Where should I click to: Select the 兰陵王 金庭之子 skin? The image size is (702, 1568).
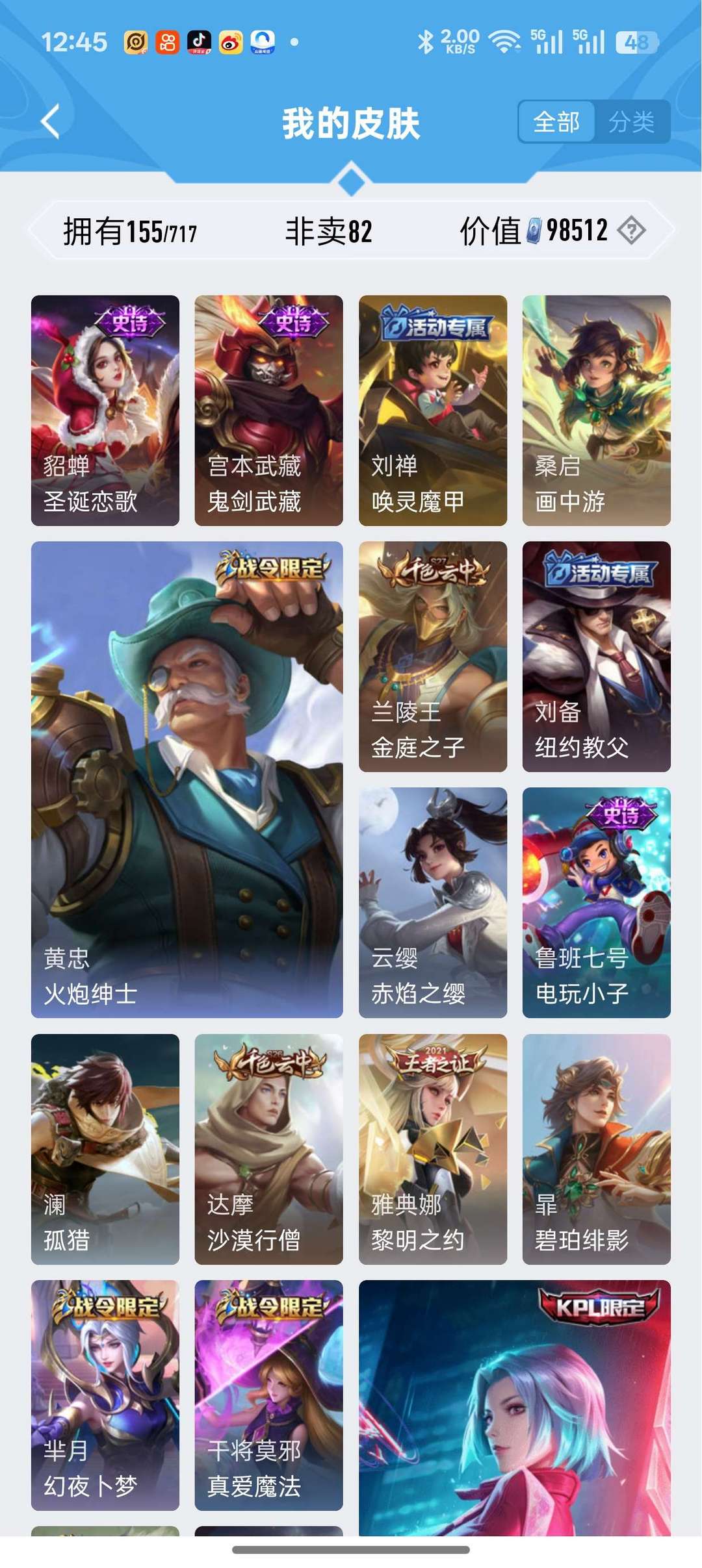click(433, 657)
